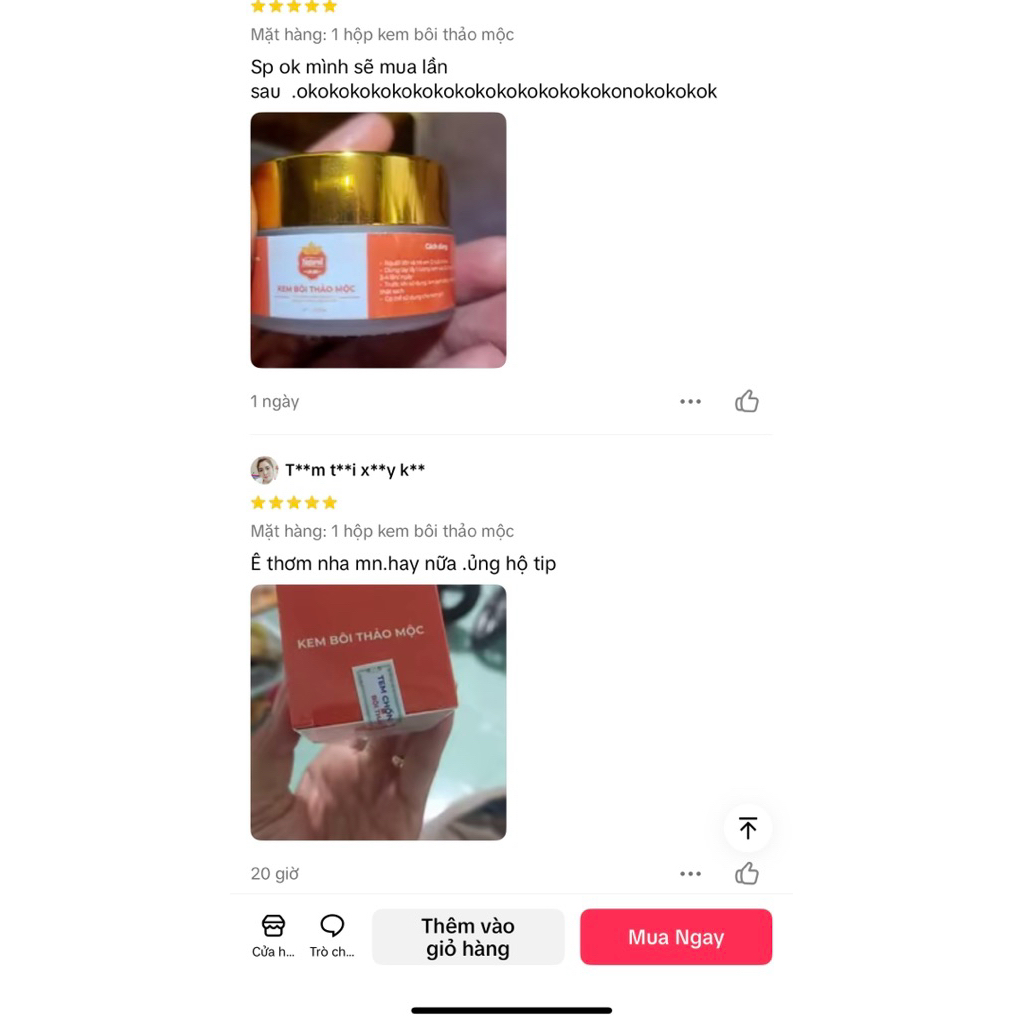Open the Cửa hàng shop page
This screenshot has width=1024, height=1024.
(x=273, y=936)
